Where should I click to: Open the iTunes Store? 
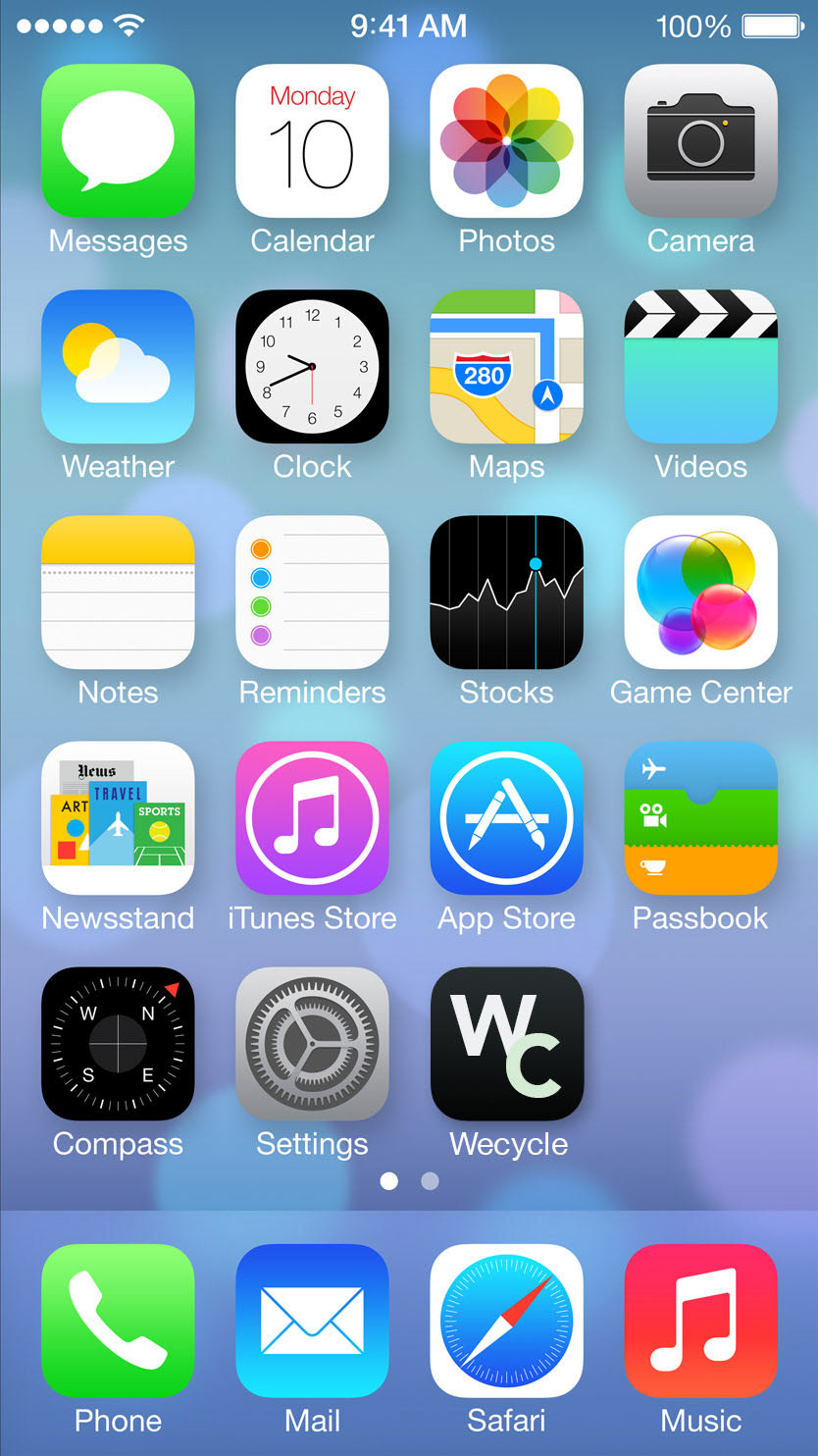point(312,817)
